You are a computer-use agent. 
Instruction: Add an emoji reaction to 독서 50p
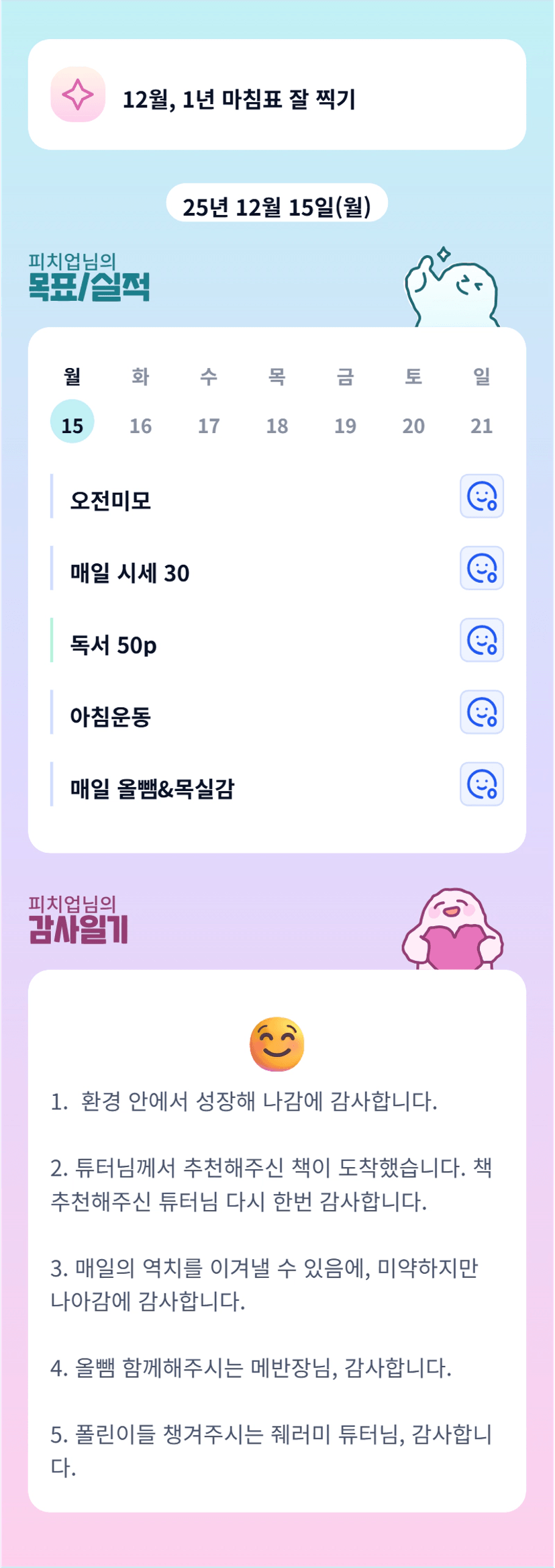[x=481, y=640]
